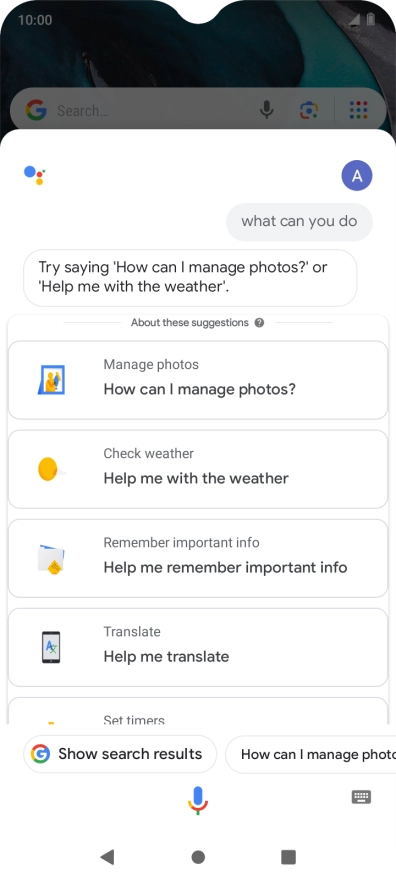Tap the help icon beside About these suggestions
This screenshot has height=880, width=396.
[x=259, y=323]
